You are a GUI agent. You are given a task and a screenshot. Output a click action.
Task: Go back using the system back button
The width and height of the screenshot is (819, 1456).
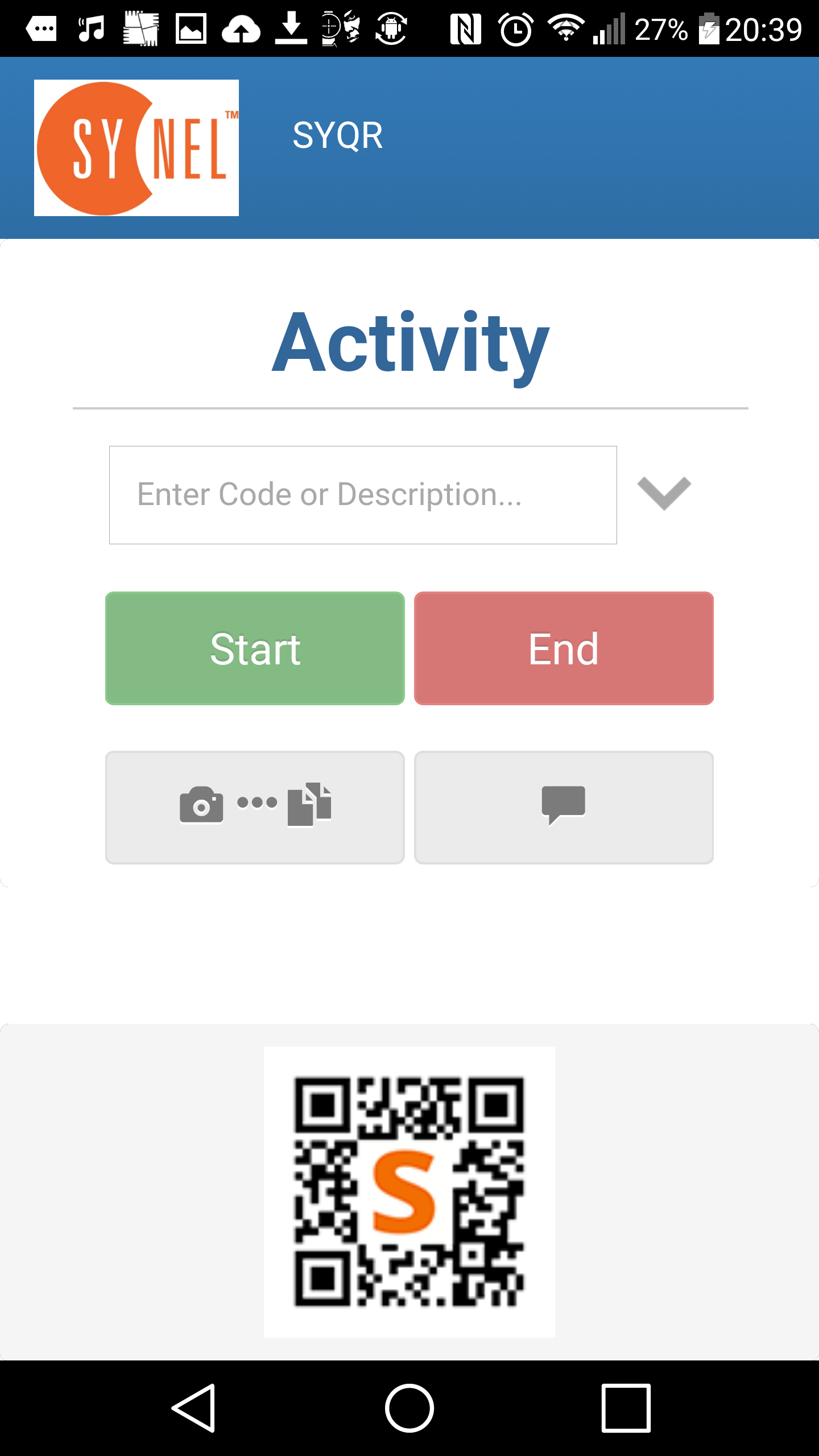click(194, 1408)
